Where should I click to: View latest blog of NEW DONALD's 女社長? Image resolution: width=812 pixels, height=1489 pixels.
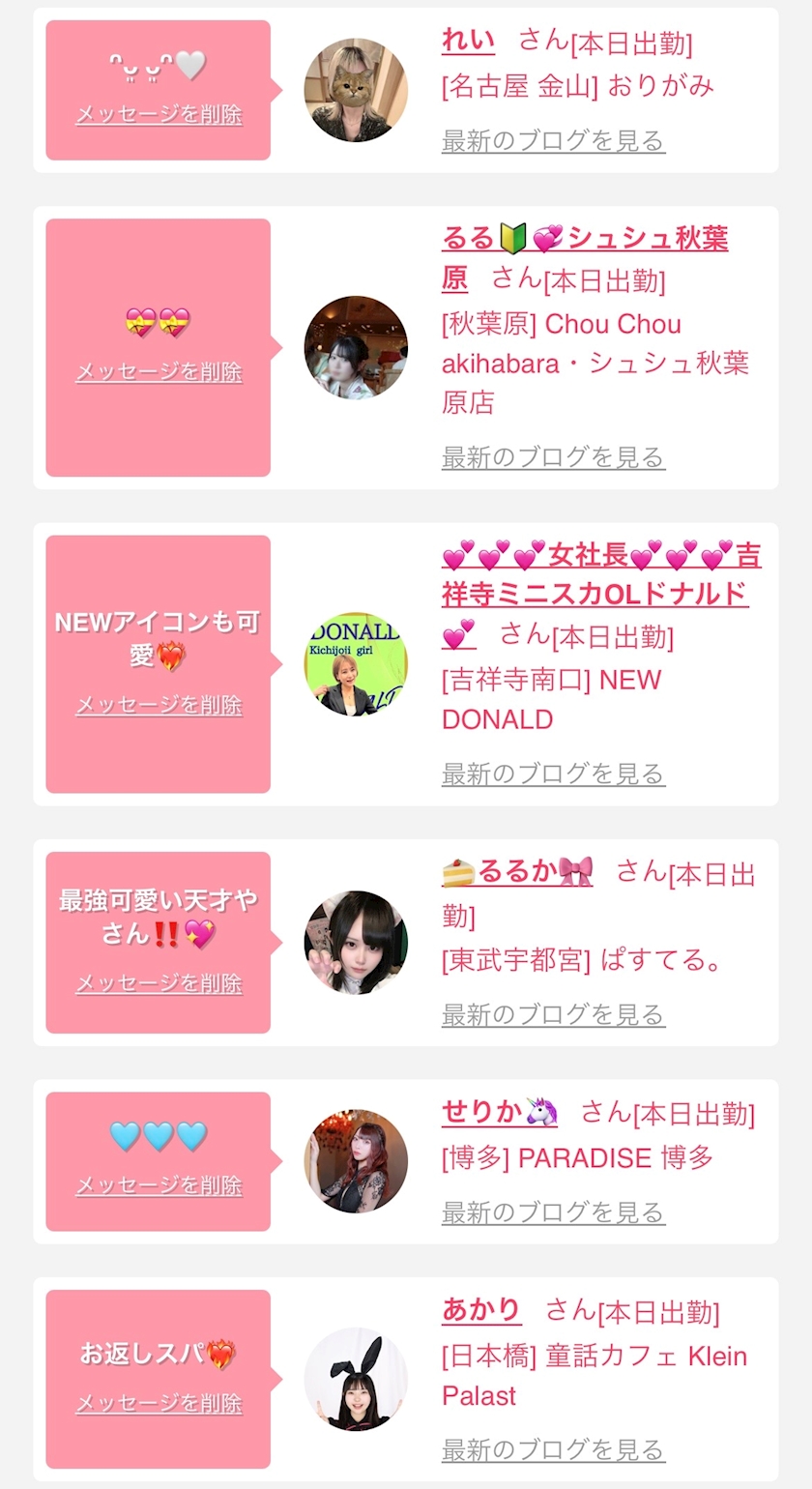click(553, 774)
